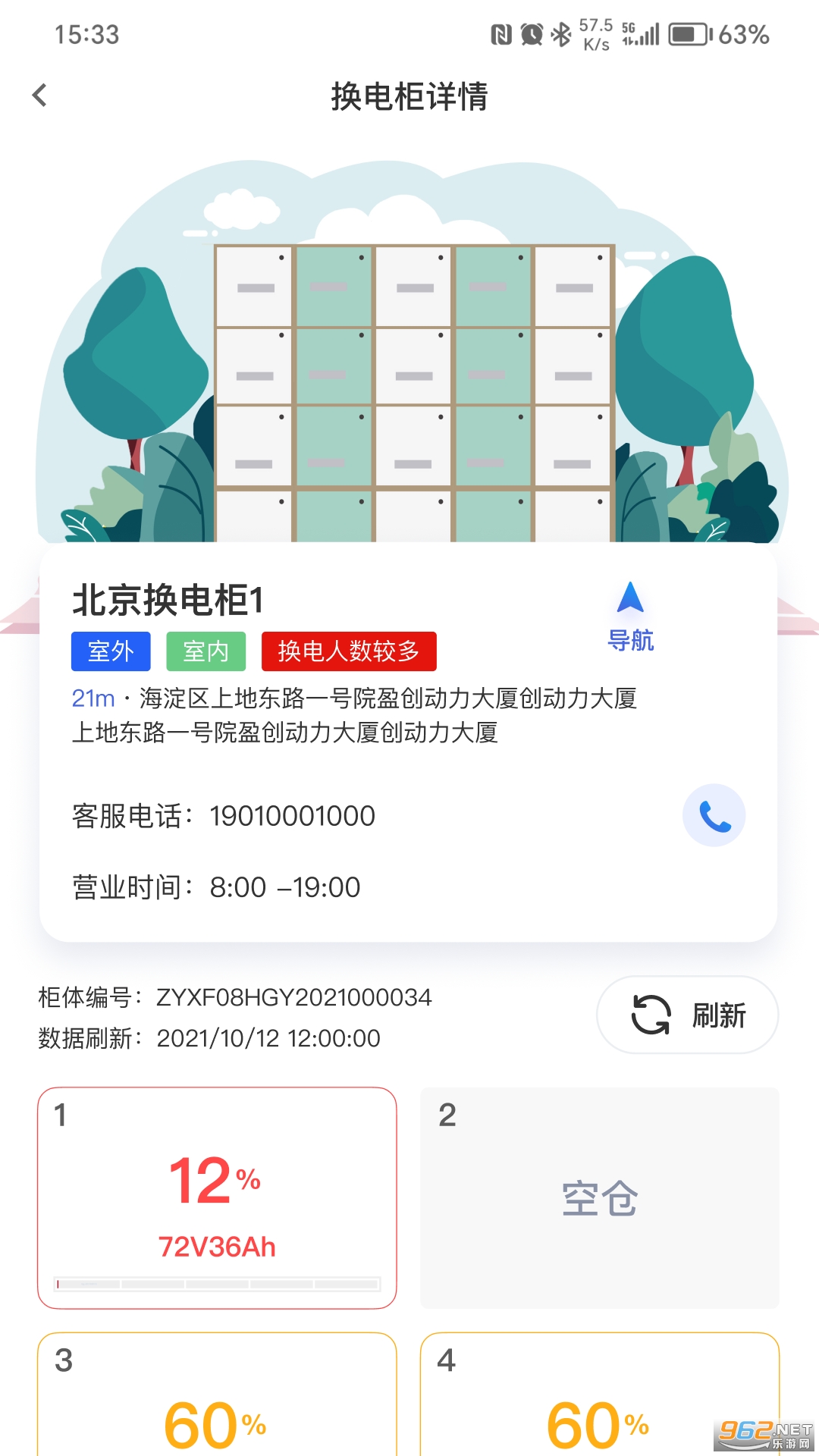
Task: Expand slot 4 showing 60%
Action: coord(598,1410)
